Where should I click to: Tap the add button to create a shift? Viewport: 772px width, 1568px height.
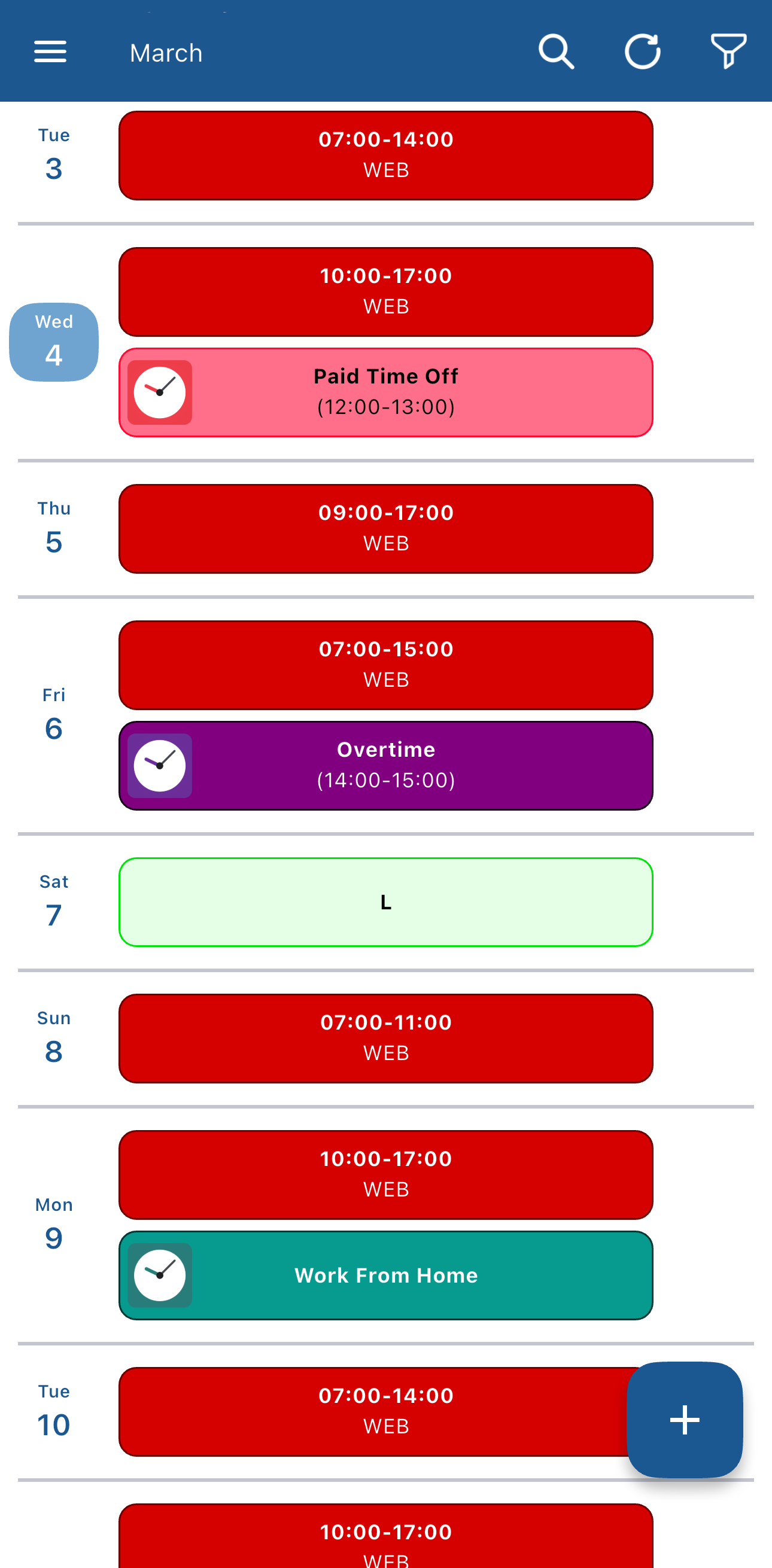tap(685, 1421)
